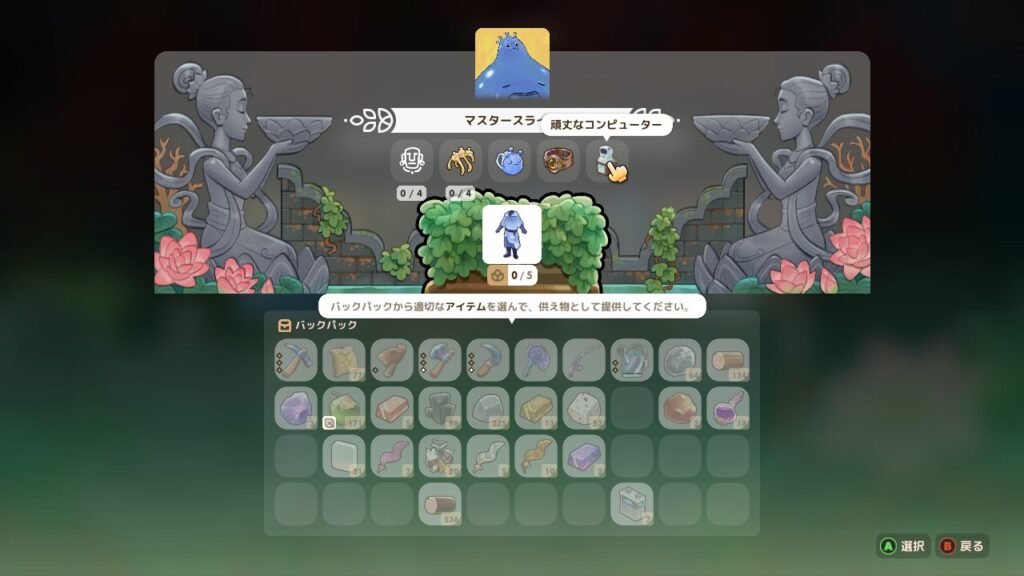1024x576 pixels.
Task: Choose the sickle in the backpack
Action: click(487, 360)
